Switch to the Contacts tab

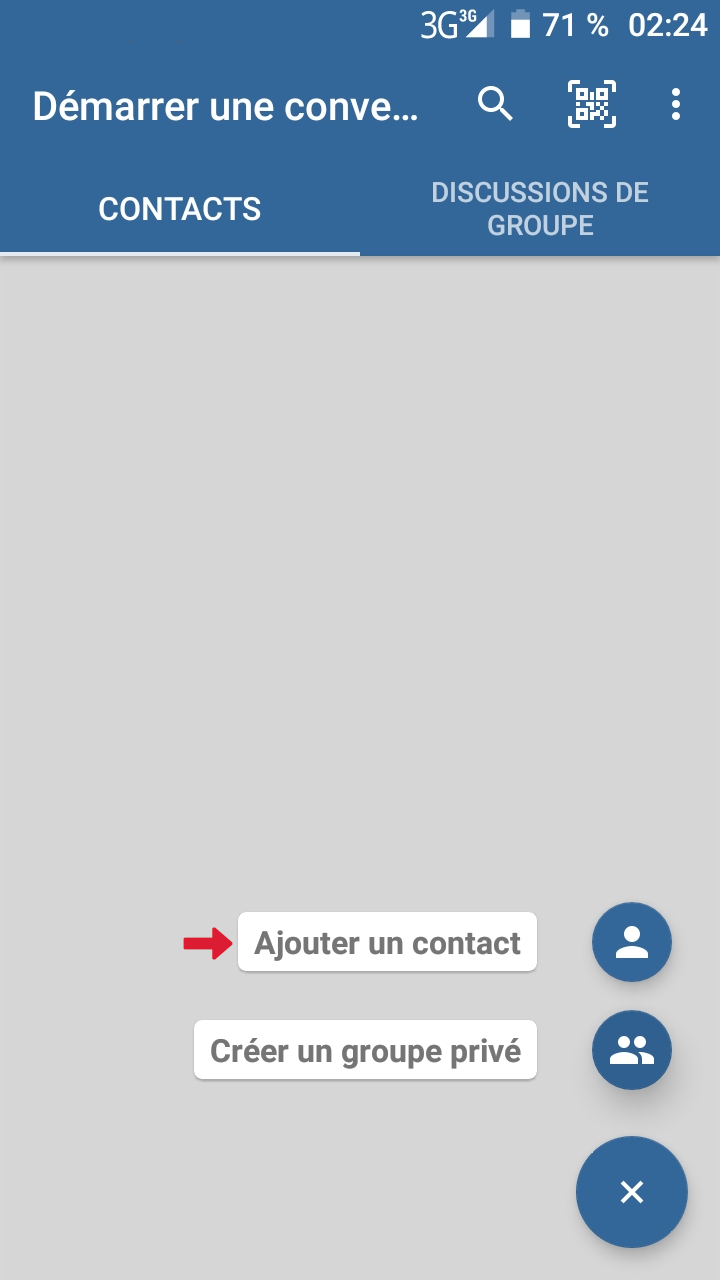[x=180, y=209]
